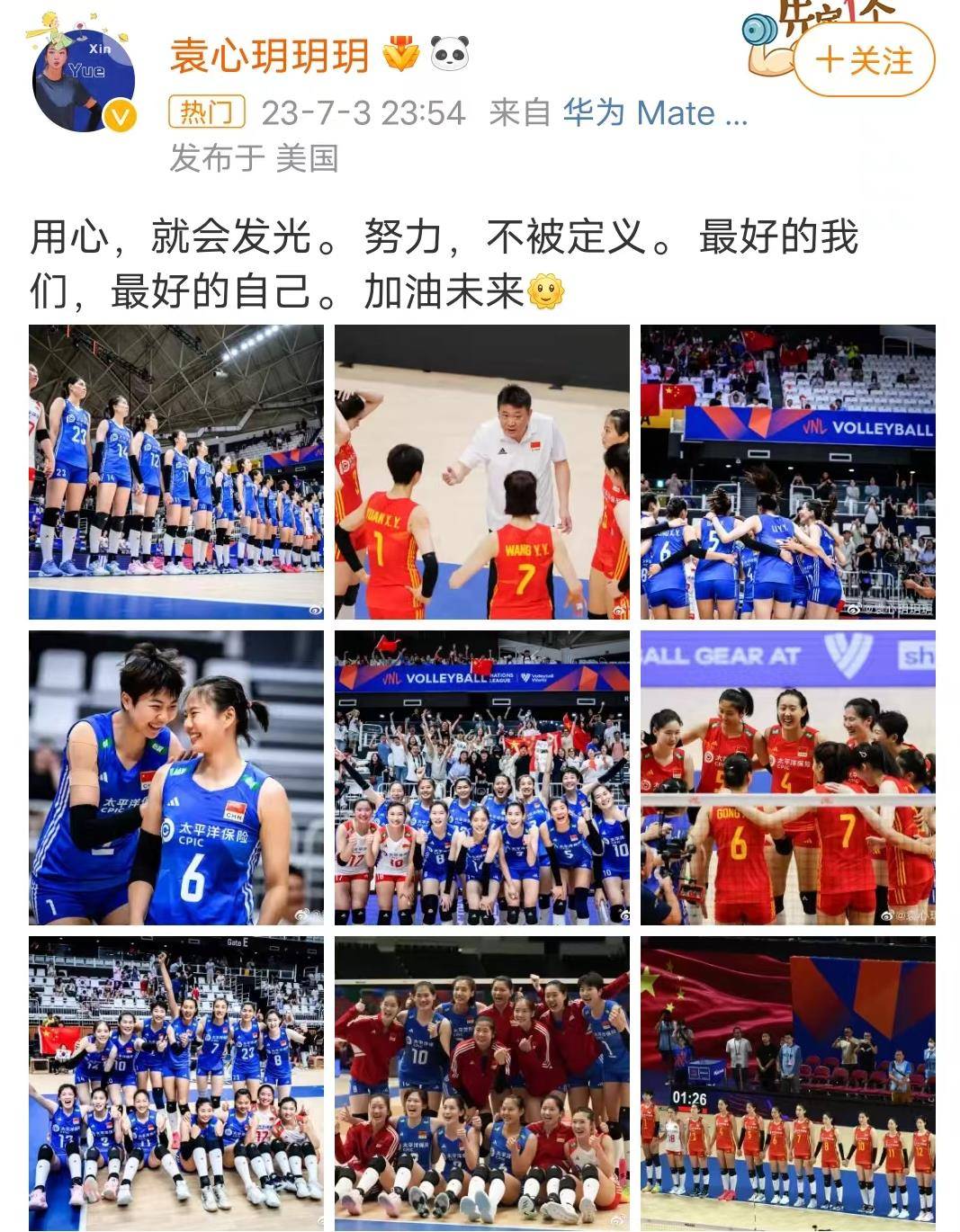960x1232 pixels.
Task: Open the username 袁心玥玥玥
Action: point(270,56)
